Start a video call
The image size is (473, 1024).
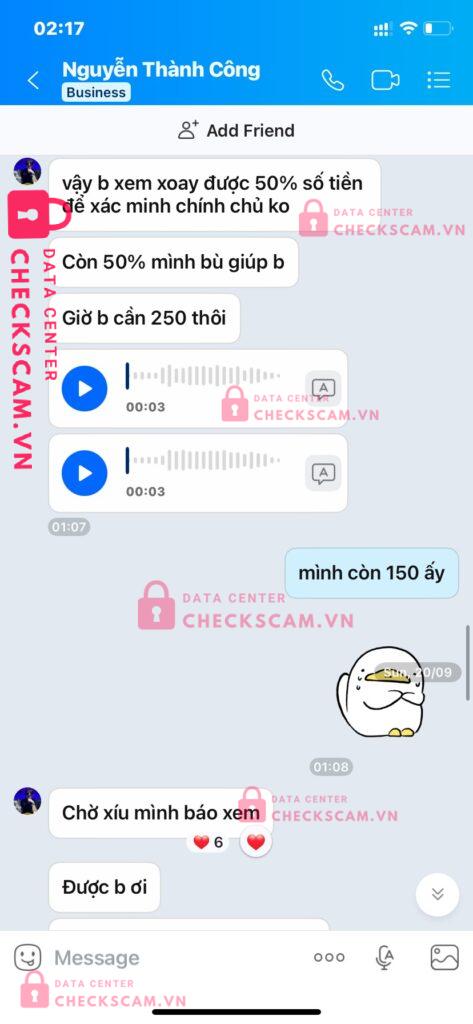coord(385,80)
